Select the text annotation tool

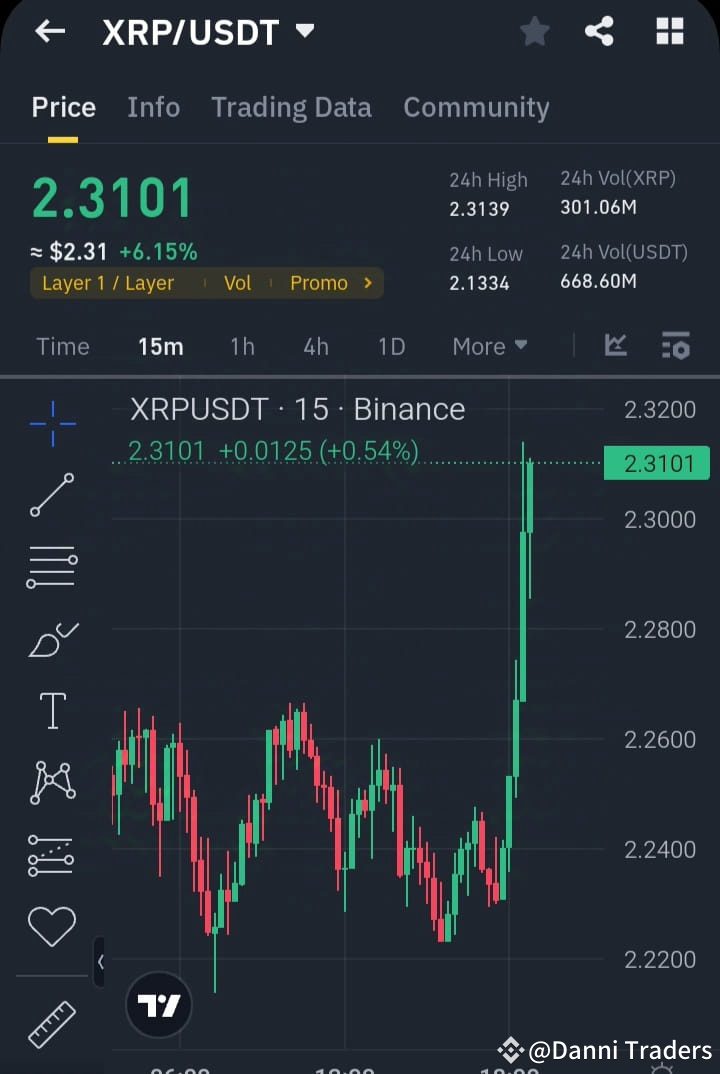(x=52, y=710)
